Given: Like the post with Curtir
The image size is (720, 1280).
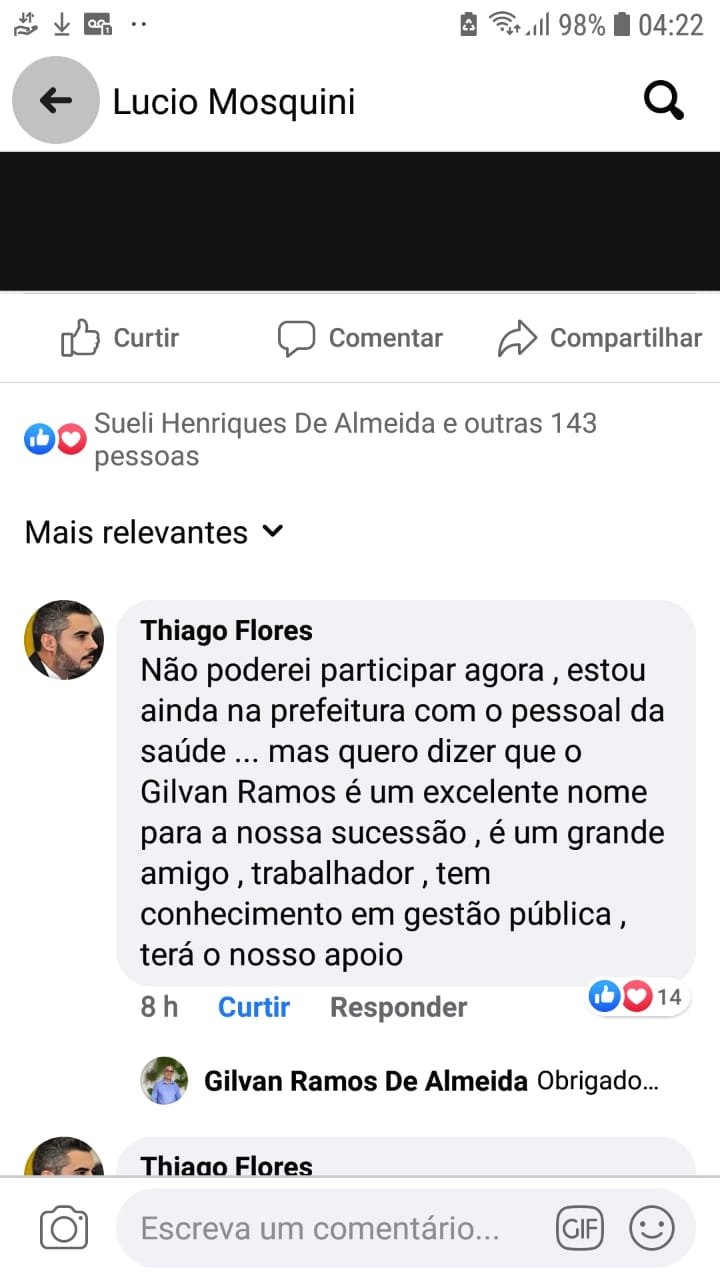Looking at the screenshot, I should click(120, 338).
